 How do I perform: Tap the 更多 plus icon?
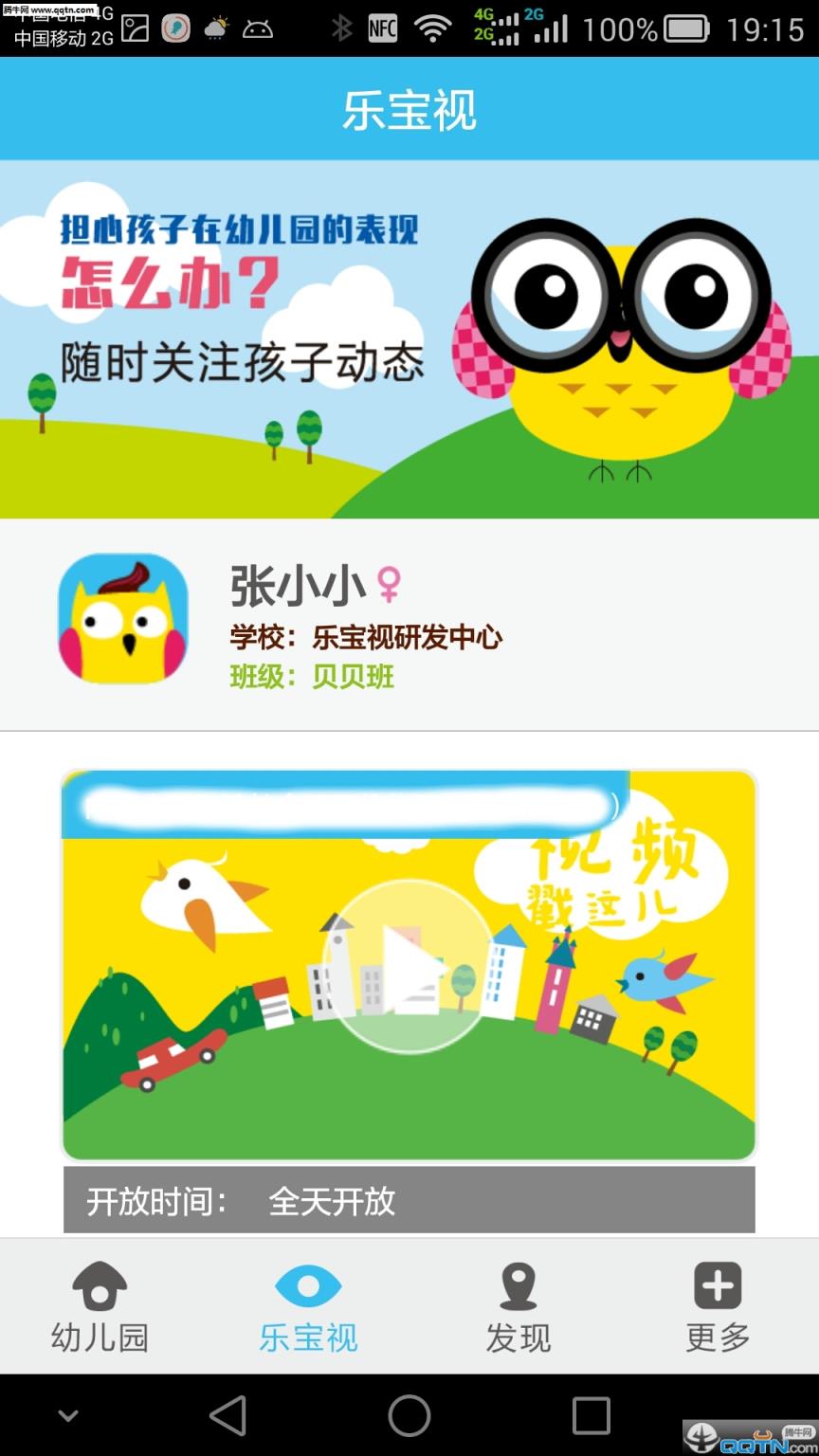tap(718, 1286)
